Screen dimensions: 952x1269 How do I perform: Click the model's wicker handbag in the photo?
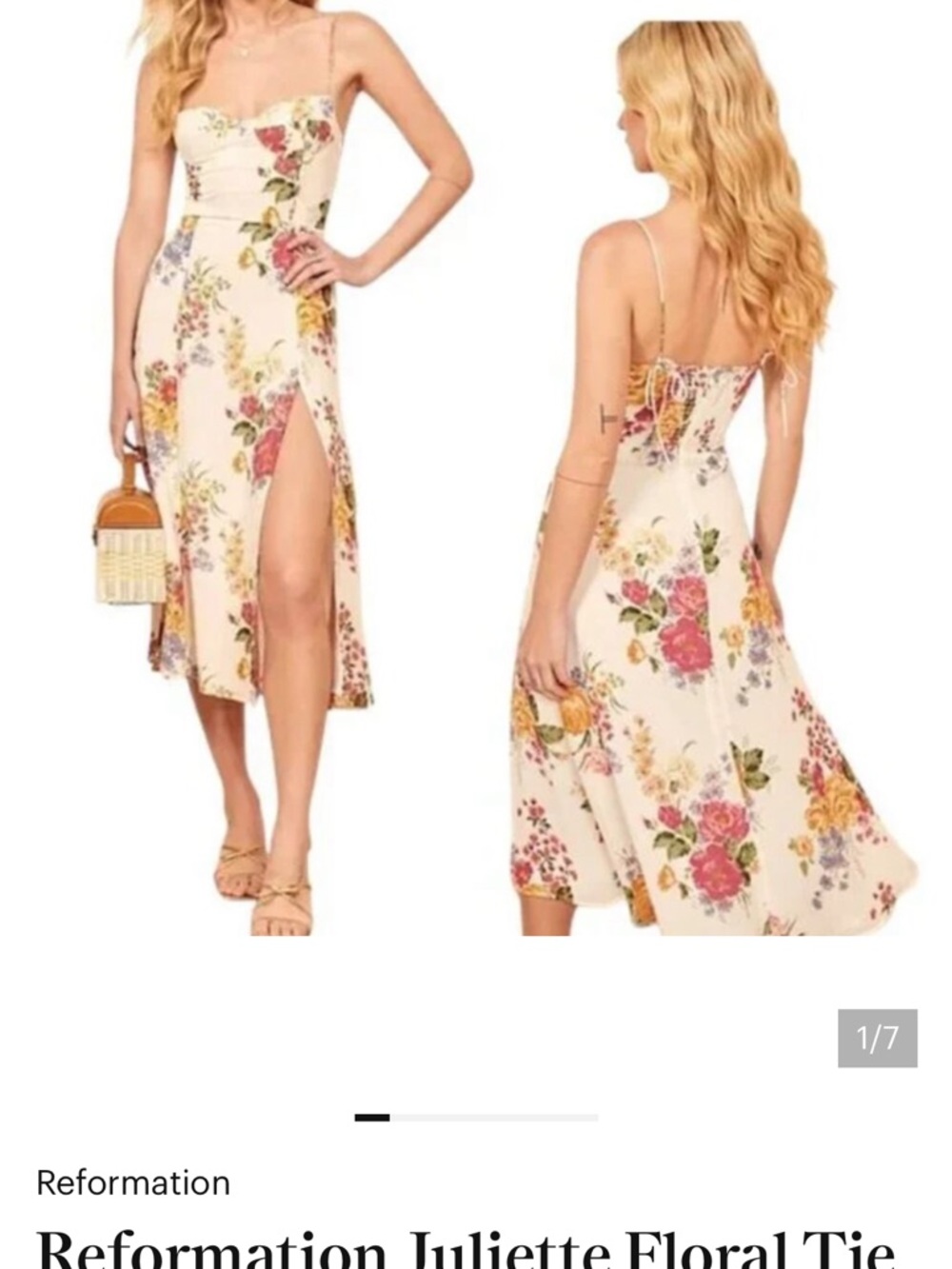click(x=129, y=547)
